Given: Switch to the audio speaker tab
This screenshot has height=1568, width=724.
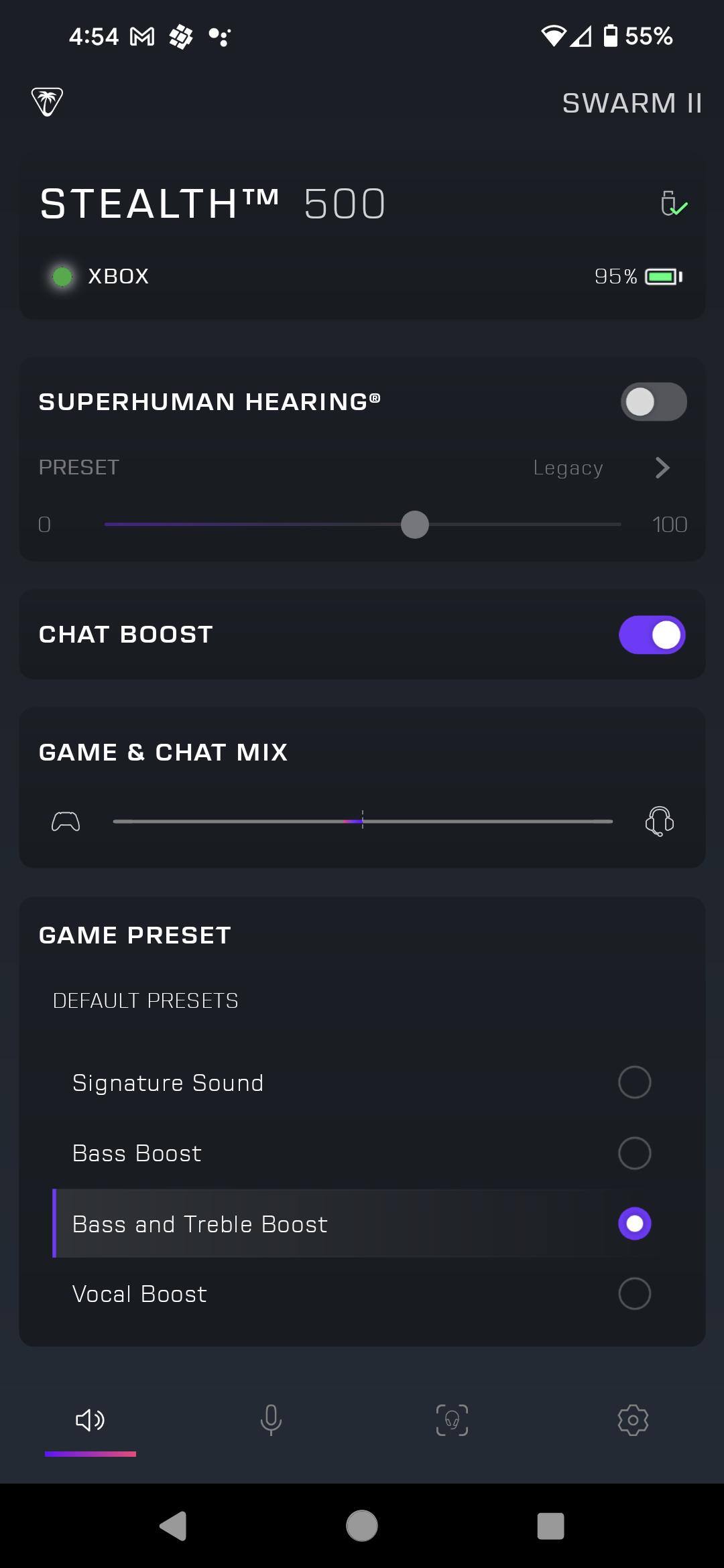Looking at the screenshot, I should 90,1421.
